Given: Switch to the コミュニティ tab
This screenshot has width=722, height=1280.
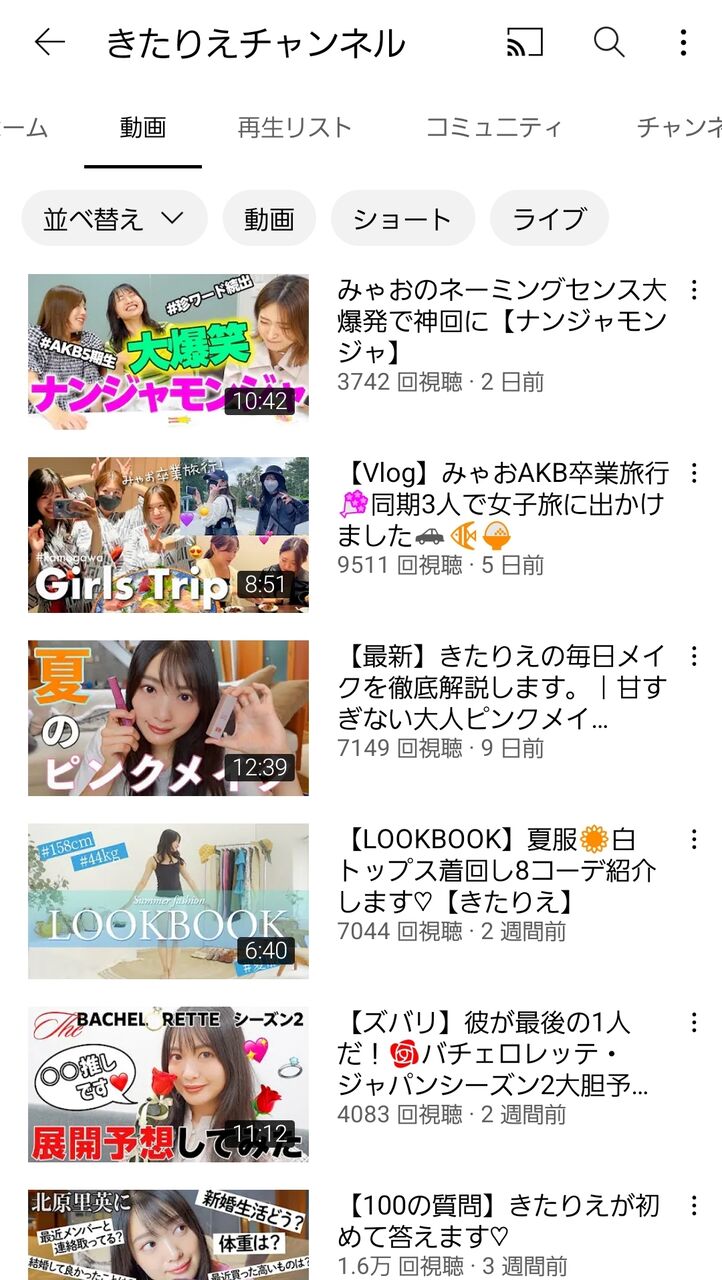Looking at the screenshot, I should click(494, 127).
